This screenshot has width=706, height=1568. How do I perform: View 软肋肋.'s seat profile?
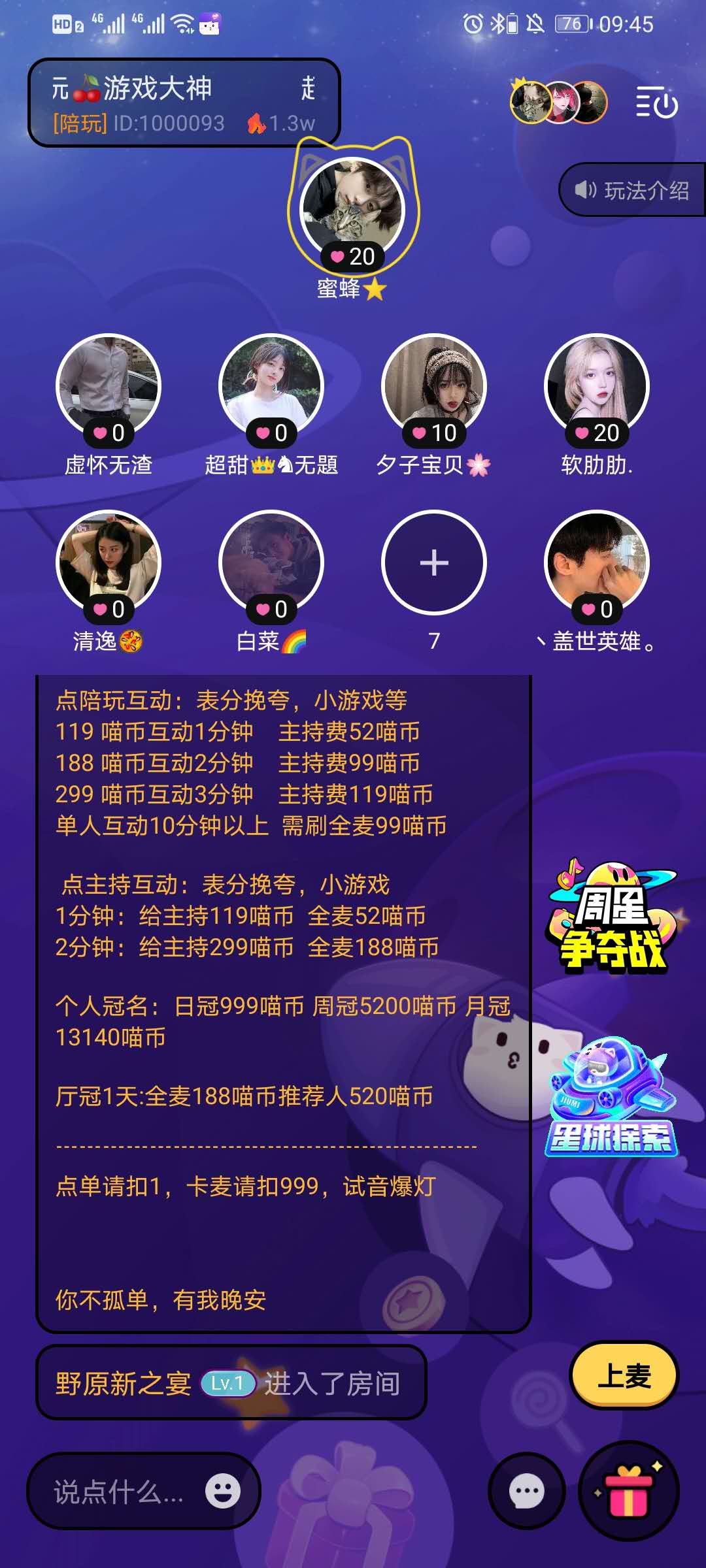[596, 386]
